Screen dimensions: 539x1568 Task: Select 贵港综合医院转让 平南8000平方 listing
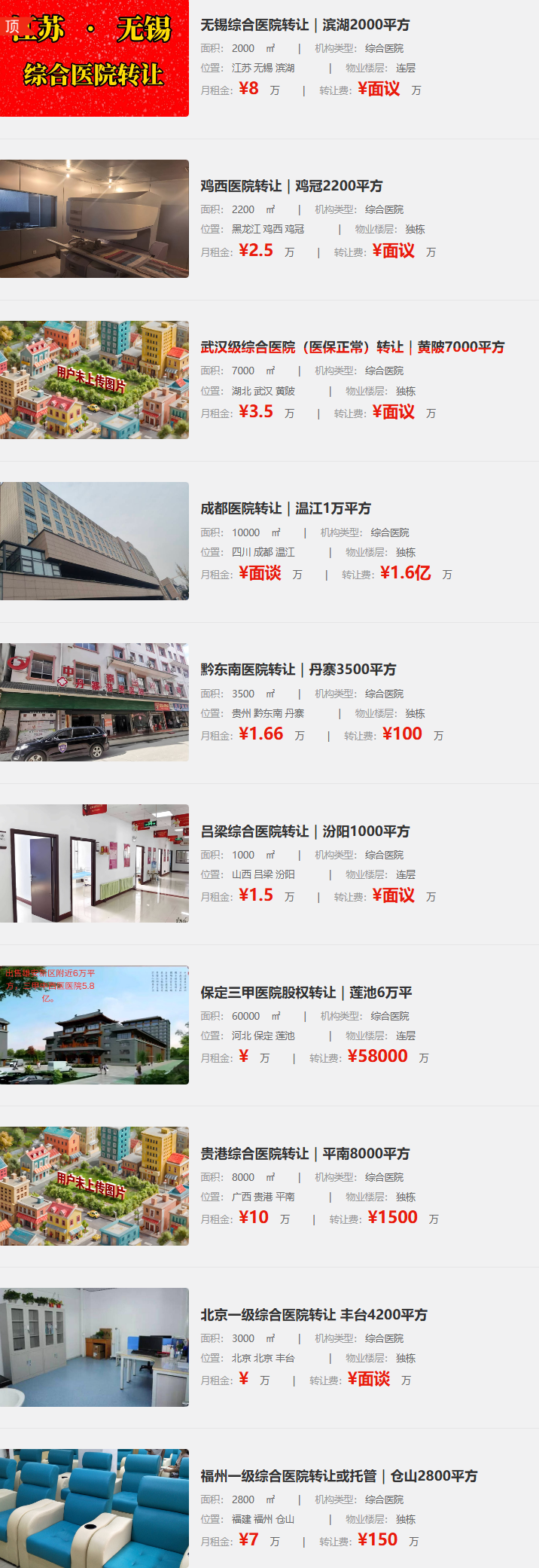[305, 1154]
